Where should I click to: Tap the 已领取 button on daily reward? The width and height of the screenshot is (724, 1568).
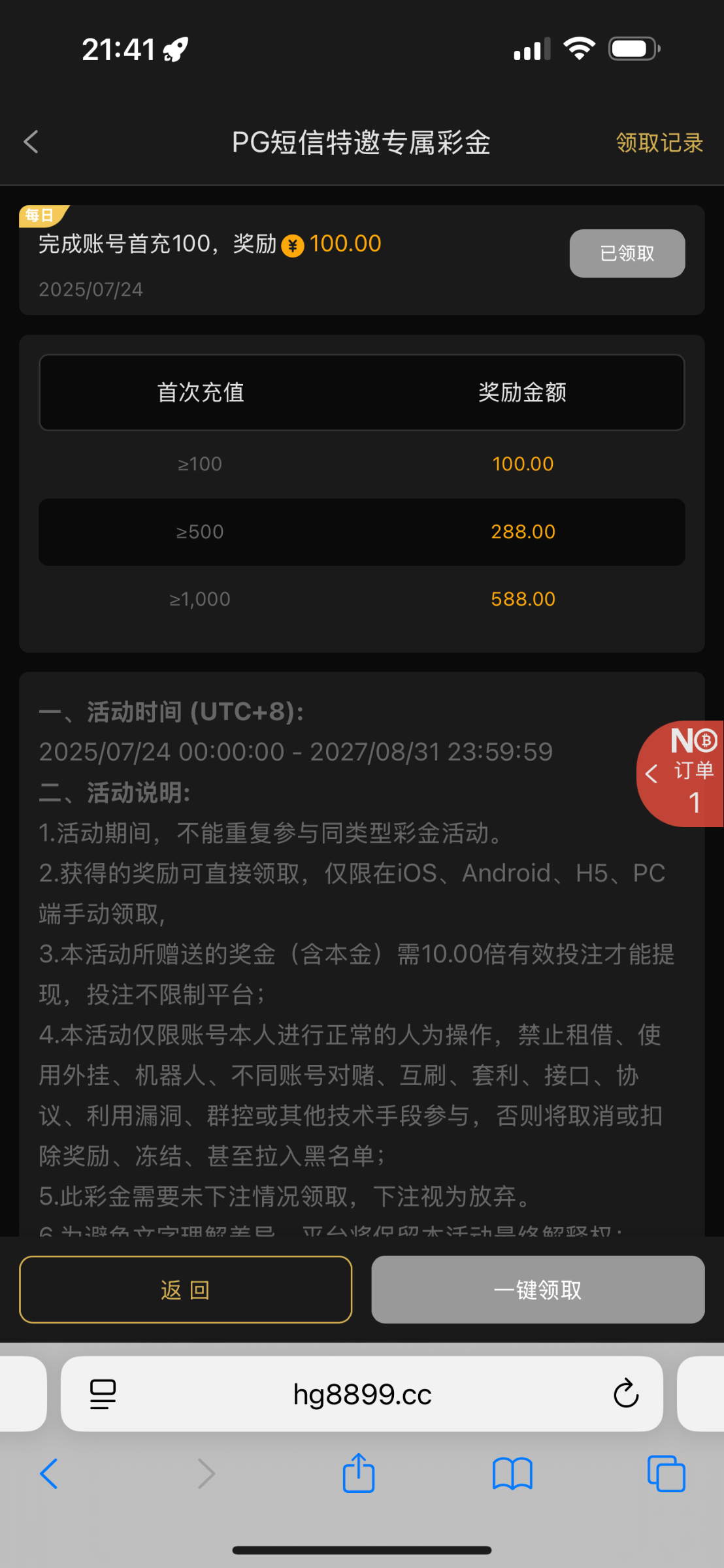[627, 253]
